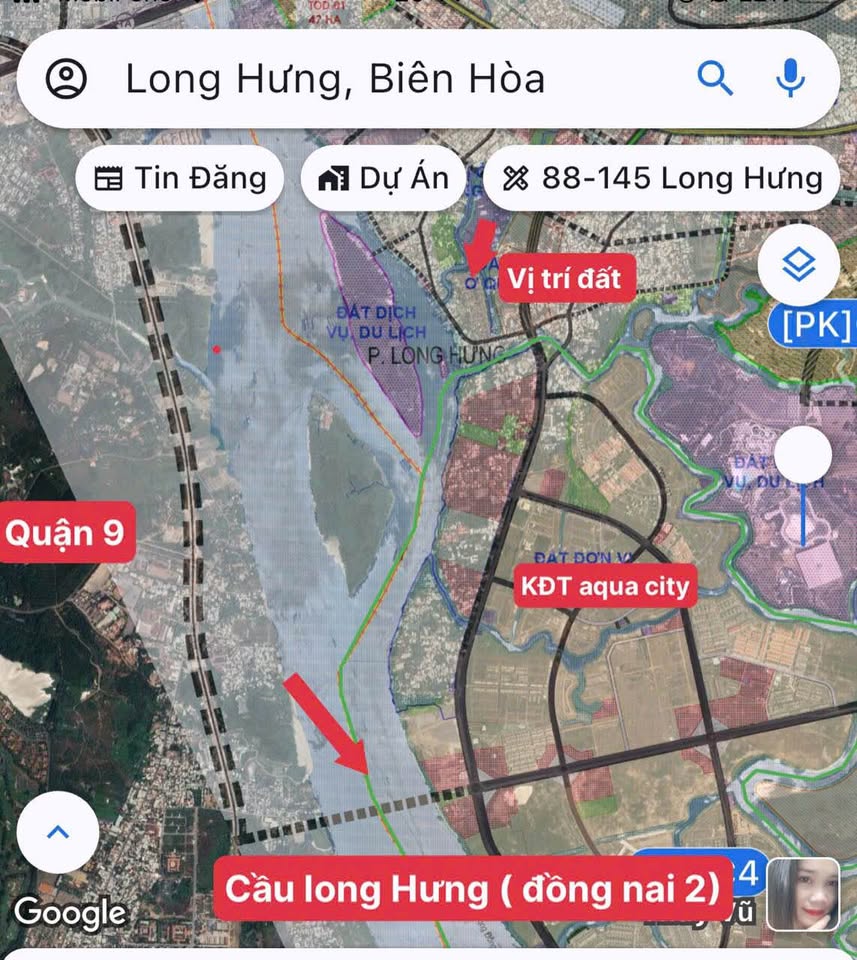Open the map layers button
857x960 pixels.
(798, 265)
